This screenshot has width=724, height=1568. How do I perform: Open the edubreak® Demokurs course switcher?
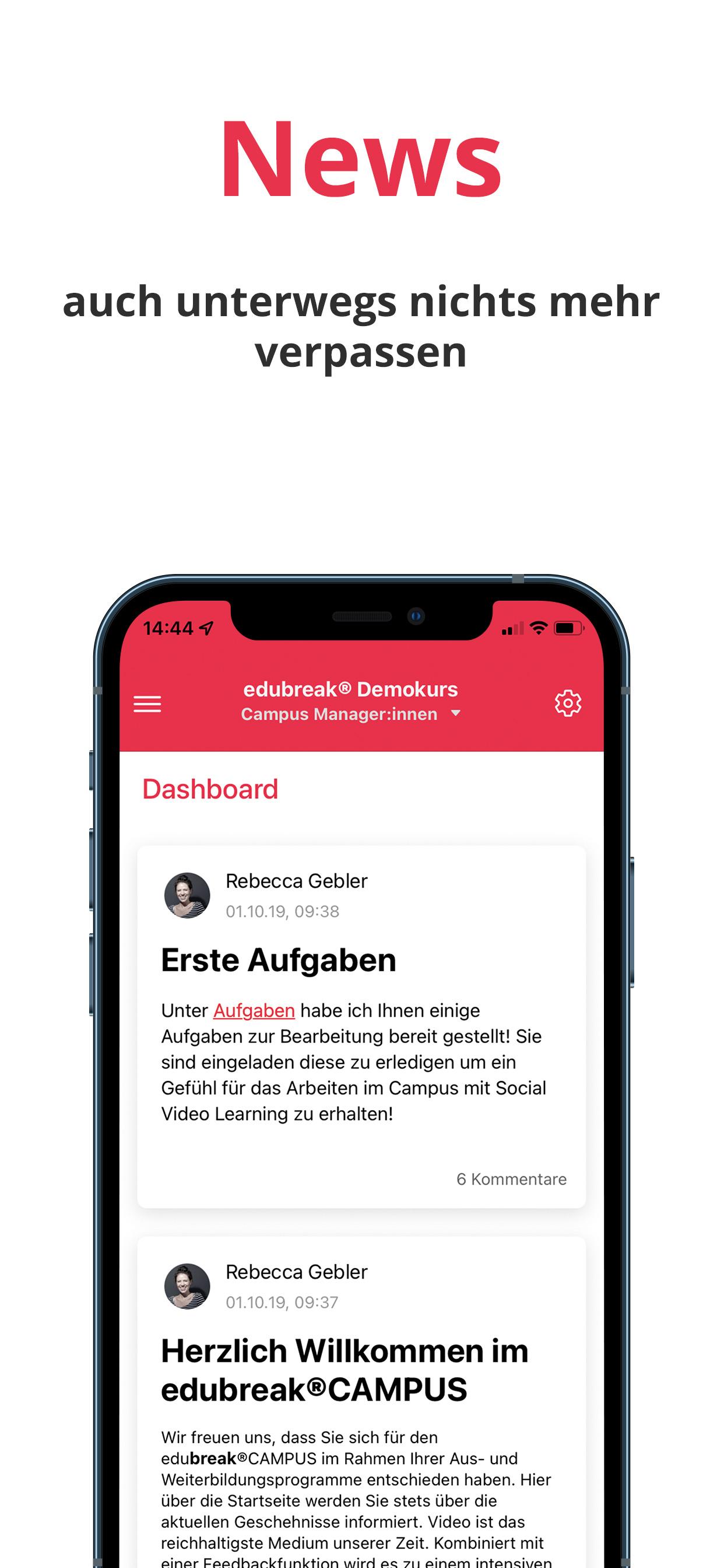click(x=352, y=689)
